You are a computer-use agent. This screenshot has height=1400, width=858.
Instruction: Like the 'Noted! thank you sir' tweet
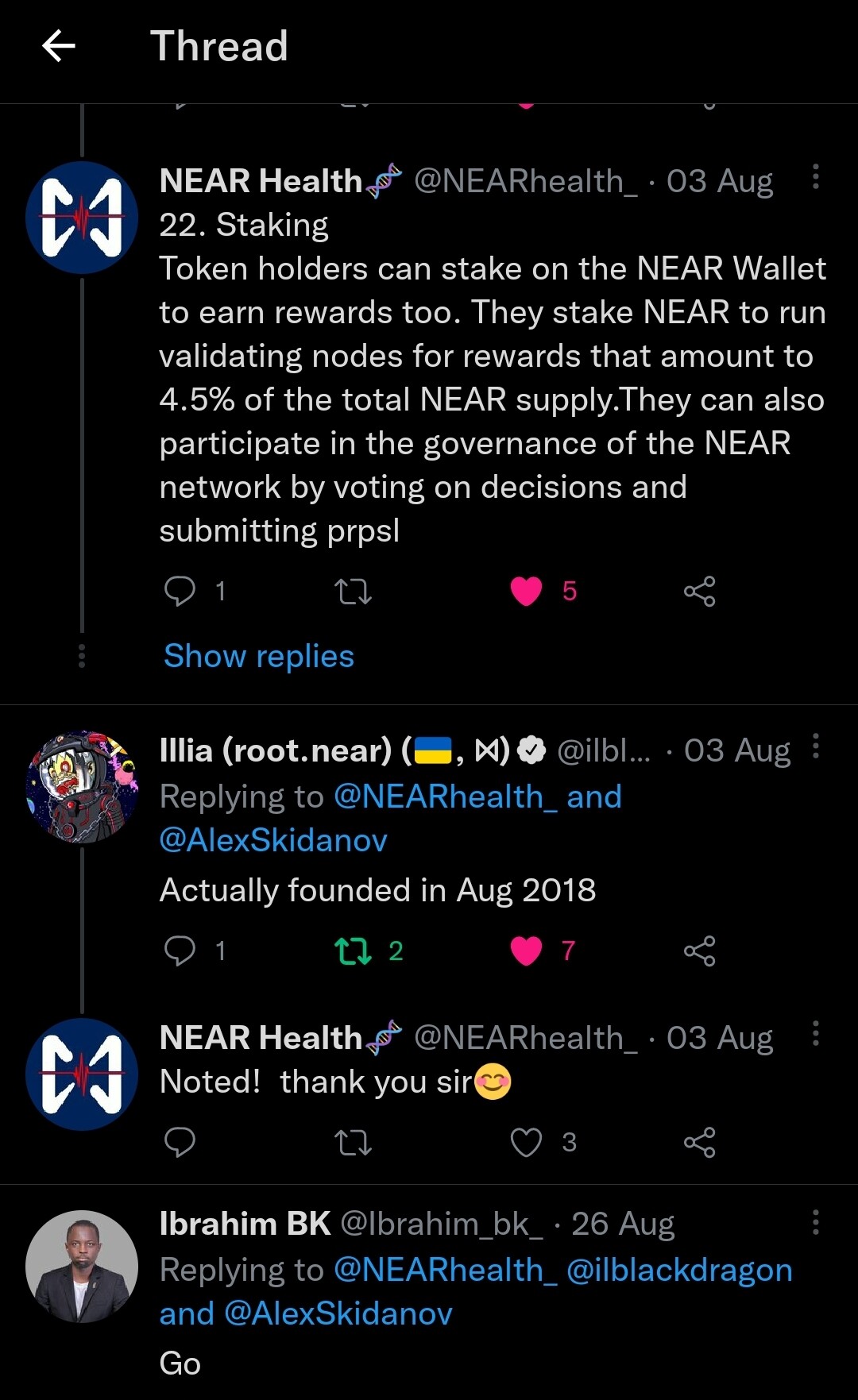[x=526, y=1143]
